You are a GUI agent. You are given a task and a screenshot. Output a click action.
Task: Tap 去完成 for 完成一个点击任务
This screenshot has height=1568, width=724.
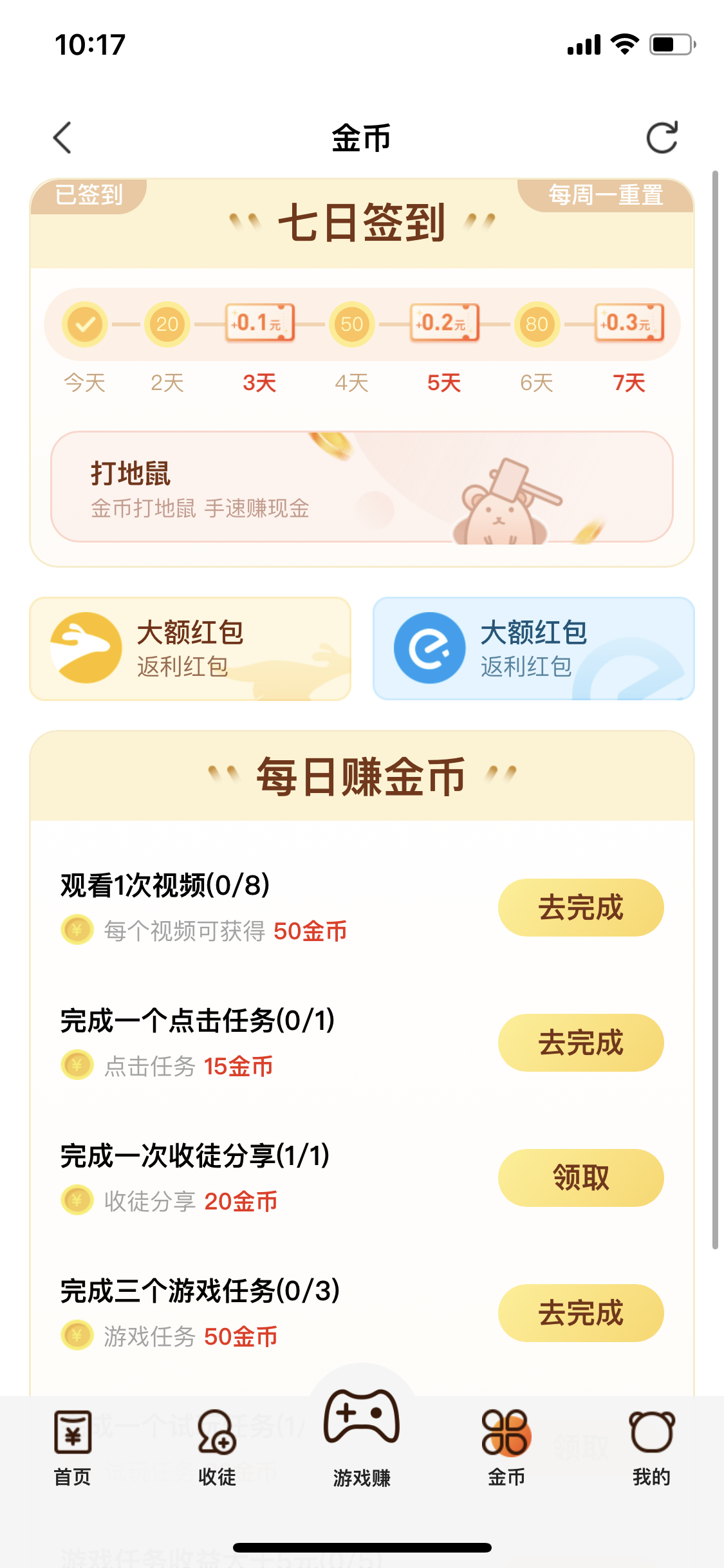click(x=580, y=1043)
